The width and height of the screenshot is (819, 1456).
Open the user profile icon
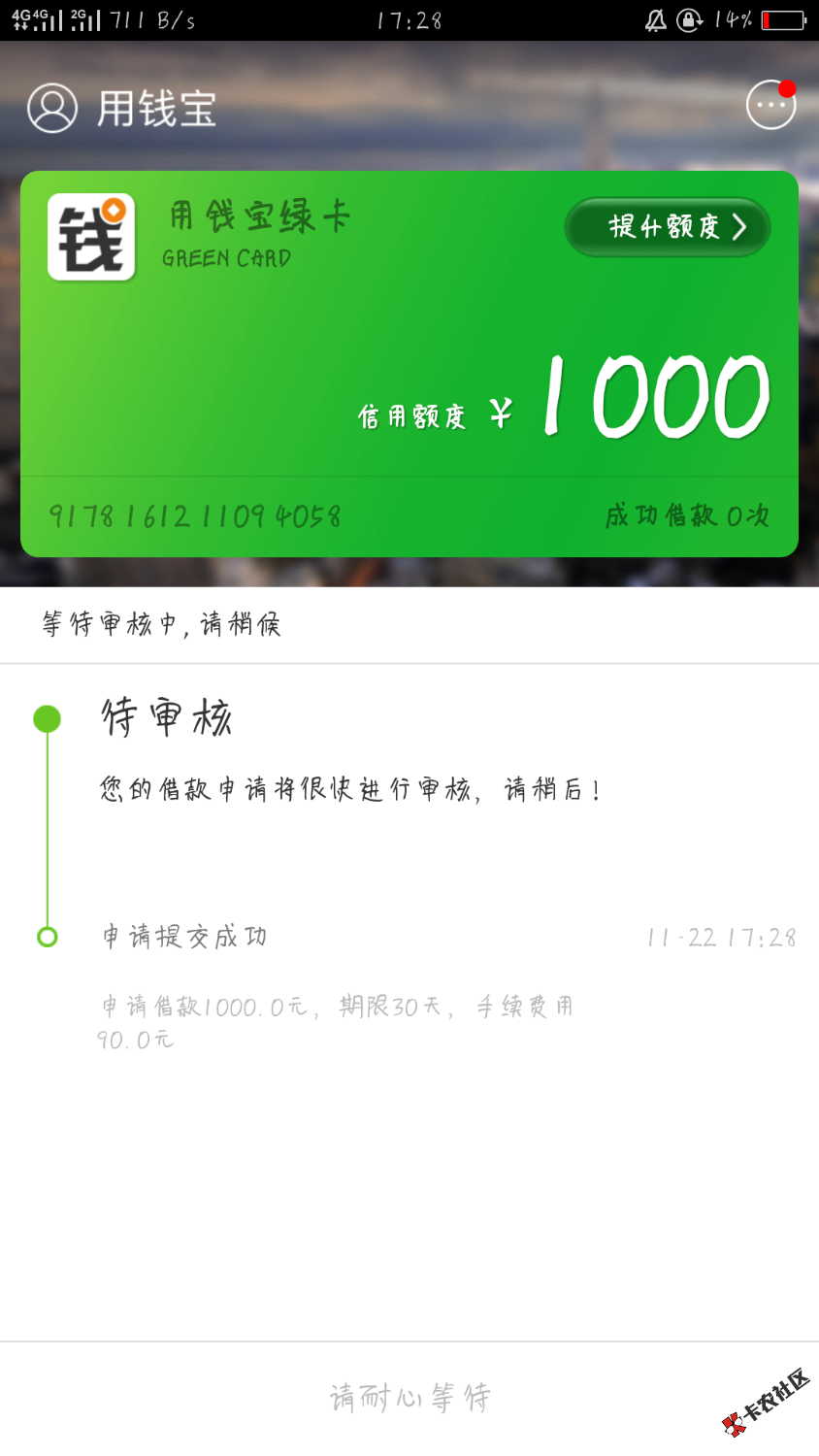pos(51,108)
